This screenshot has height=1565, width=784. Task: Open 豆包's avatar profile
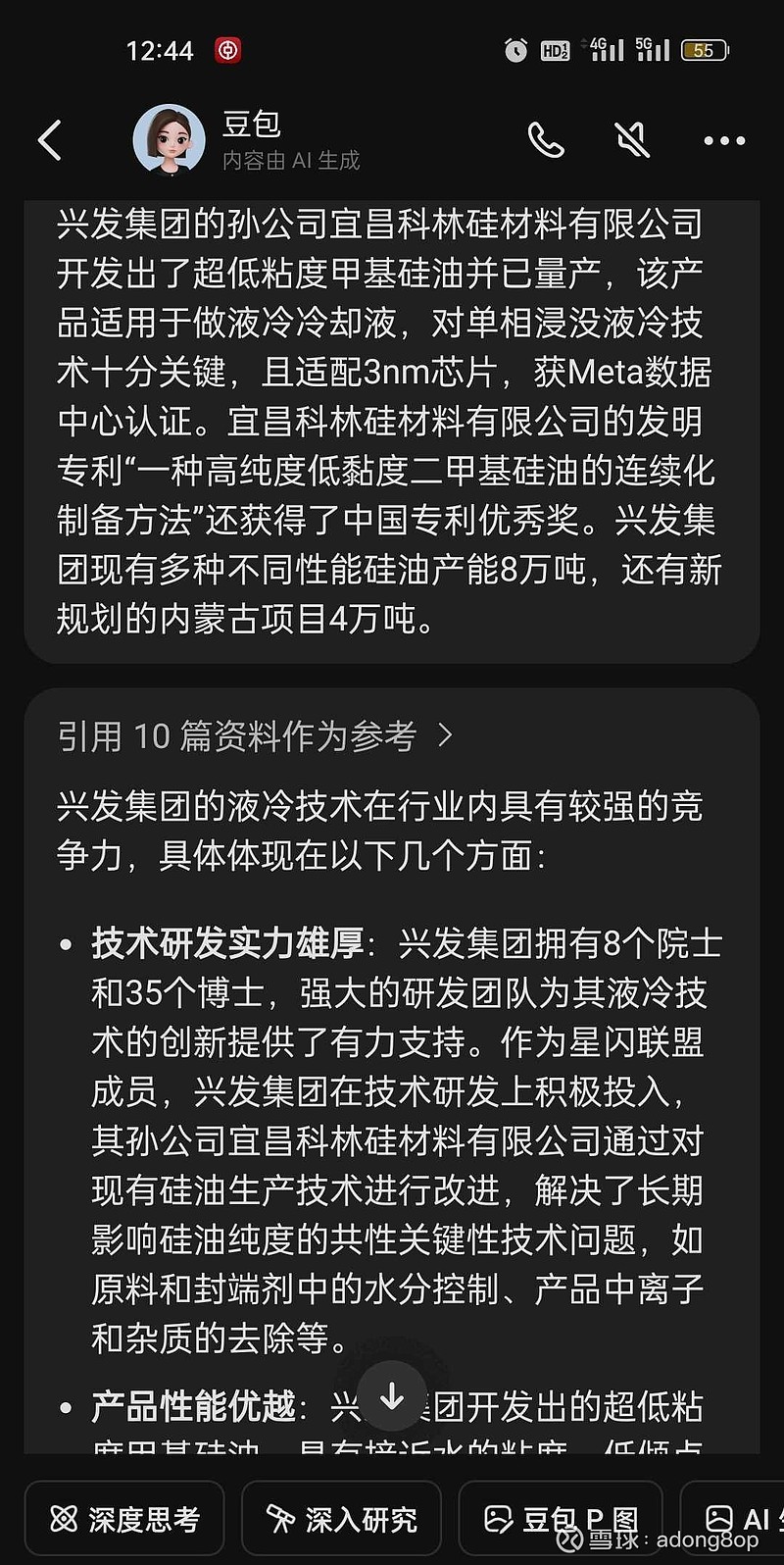(170, 139)
